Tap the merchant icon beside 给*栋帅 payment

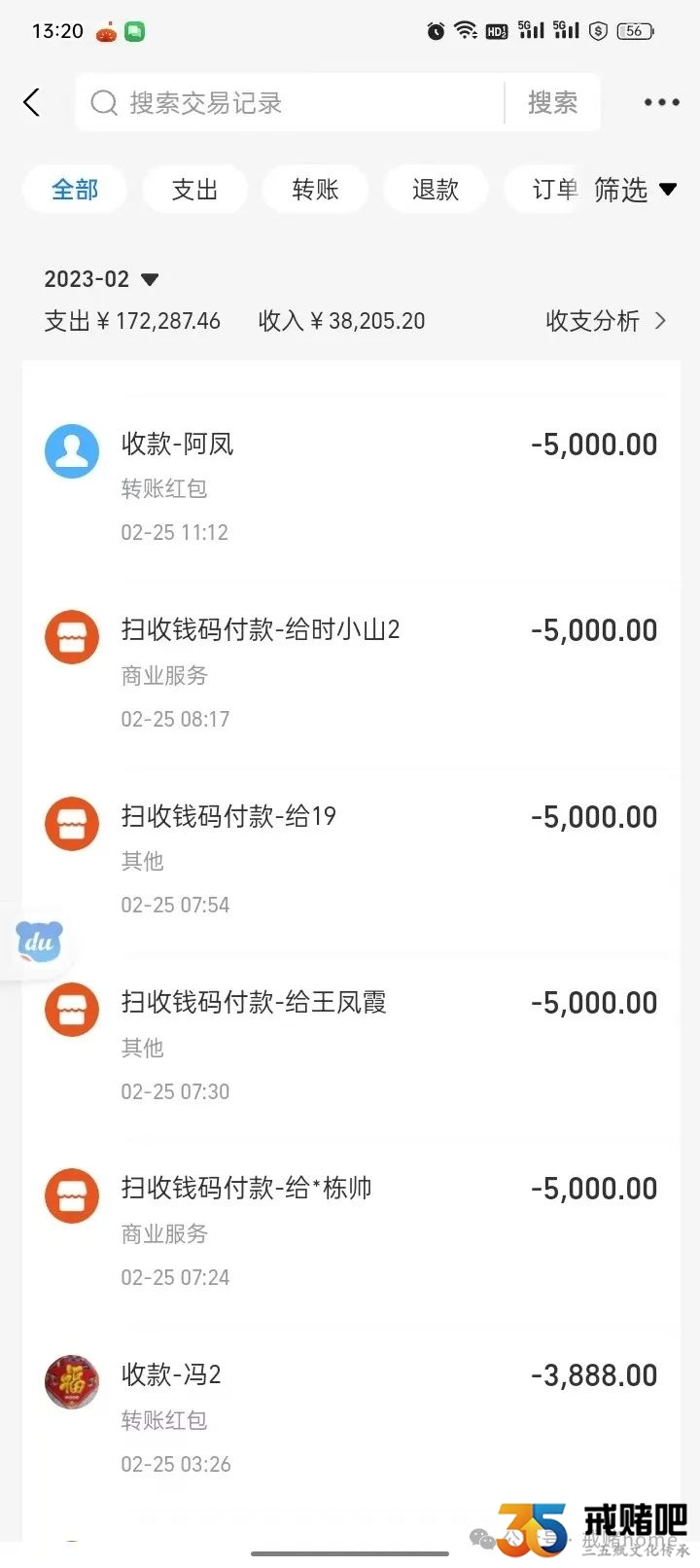point(71,1194)
